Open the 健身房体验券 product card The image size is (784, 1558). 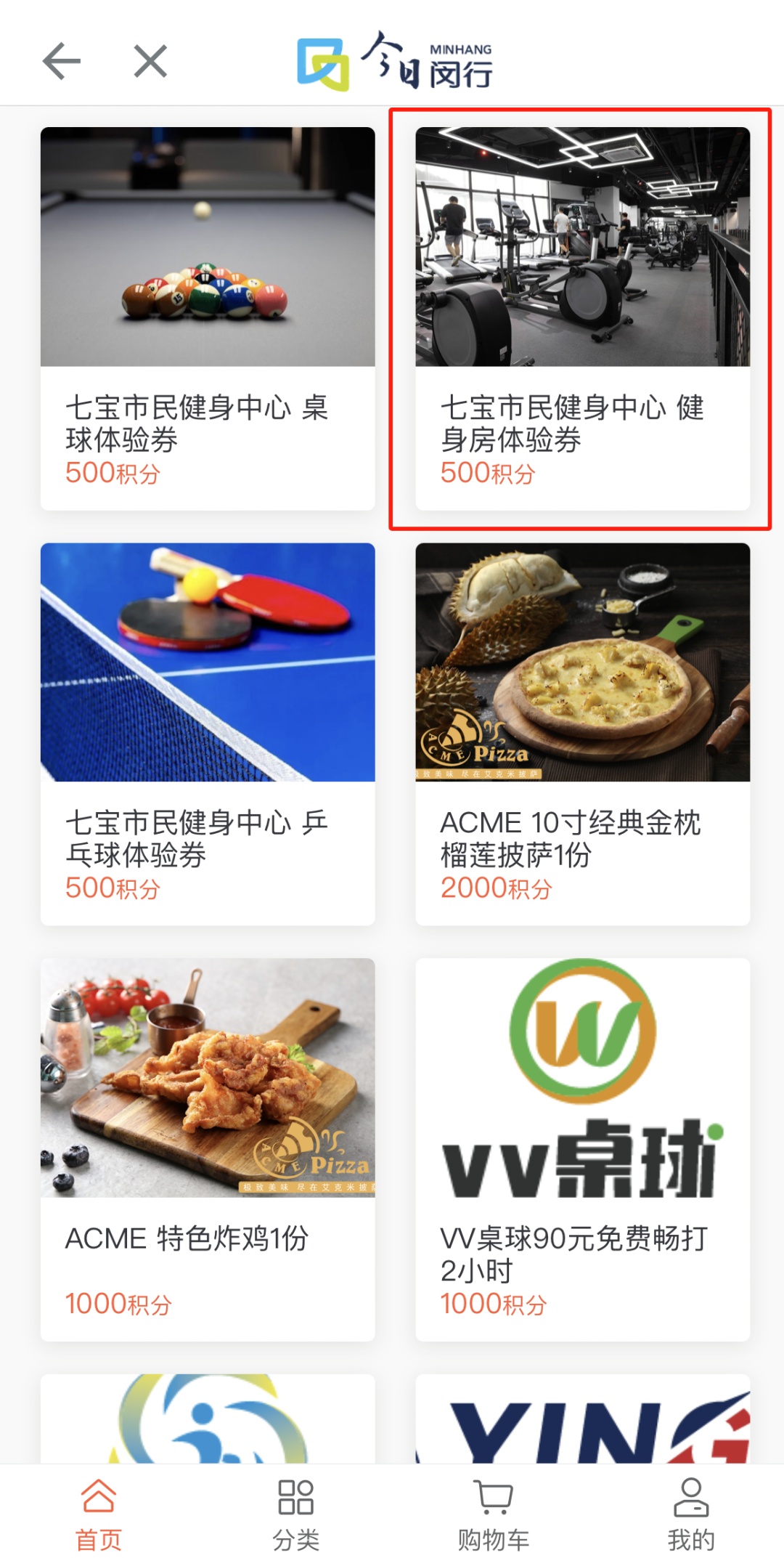coord(582,318)
